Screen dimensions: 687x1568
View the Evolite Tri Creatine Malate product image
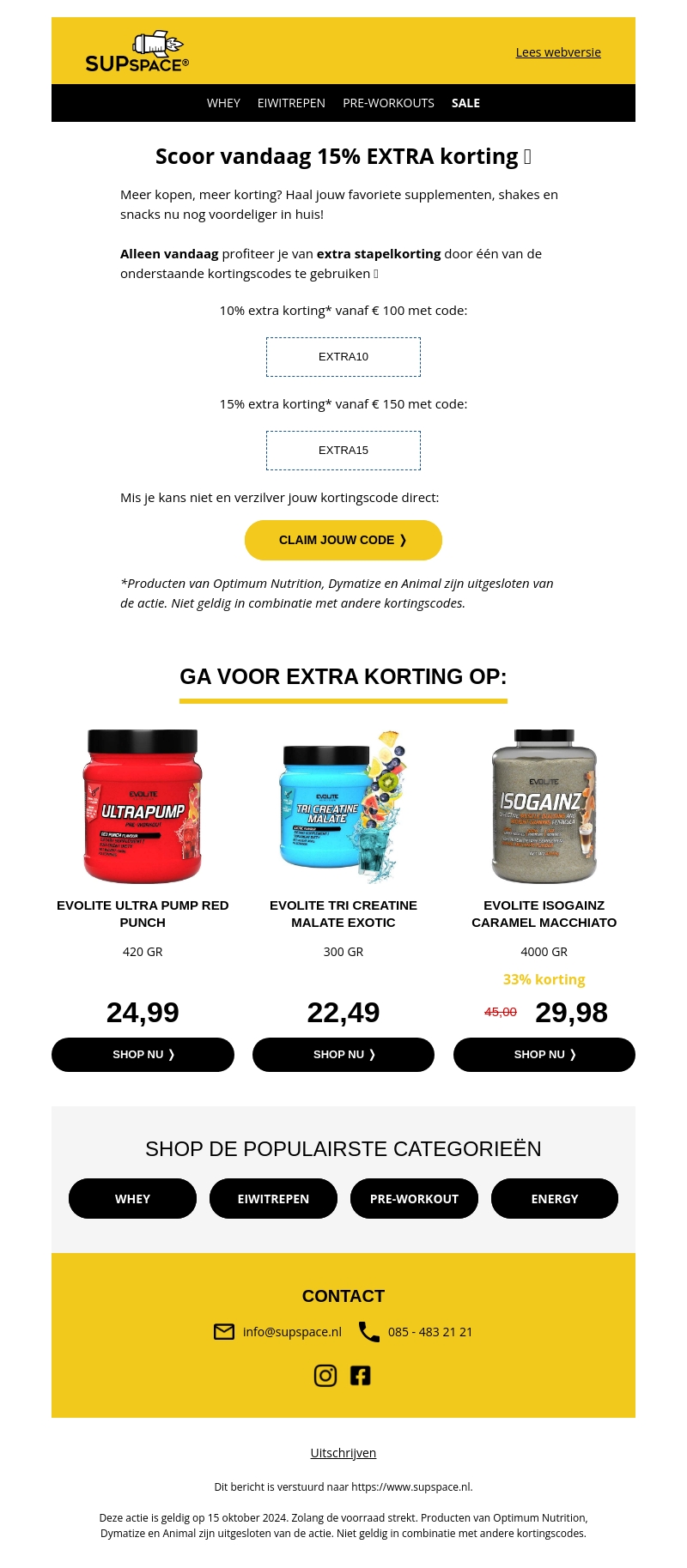(343, 806)
